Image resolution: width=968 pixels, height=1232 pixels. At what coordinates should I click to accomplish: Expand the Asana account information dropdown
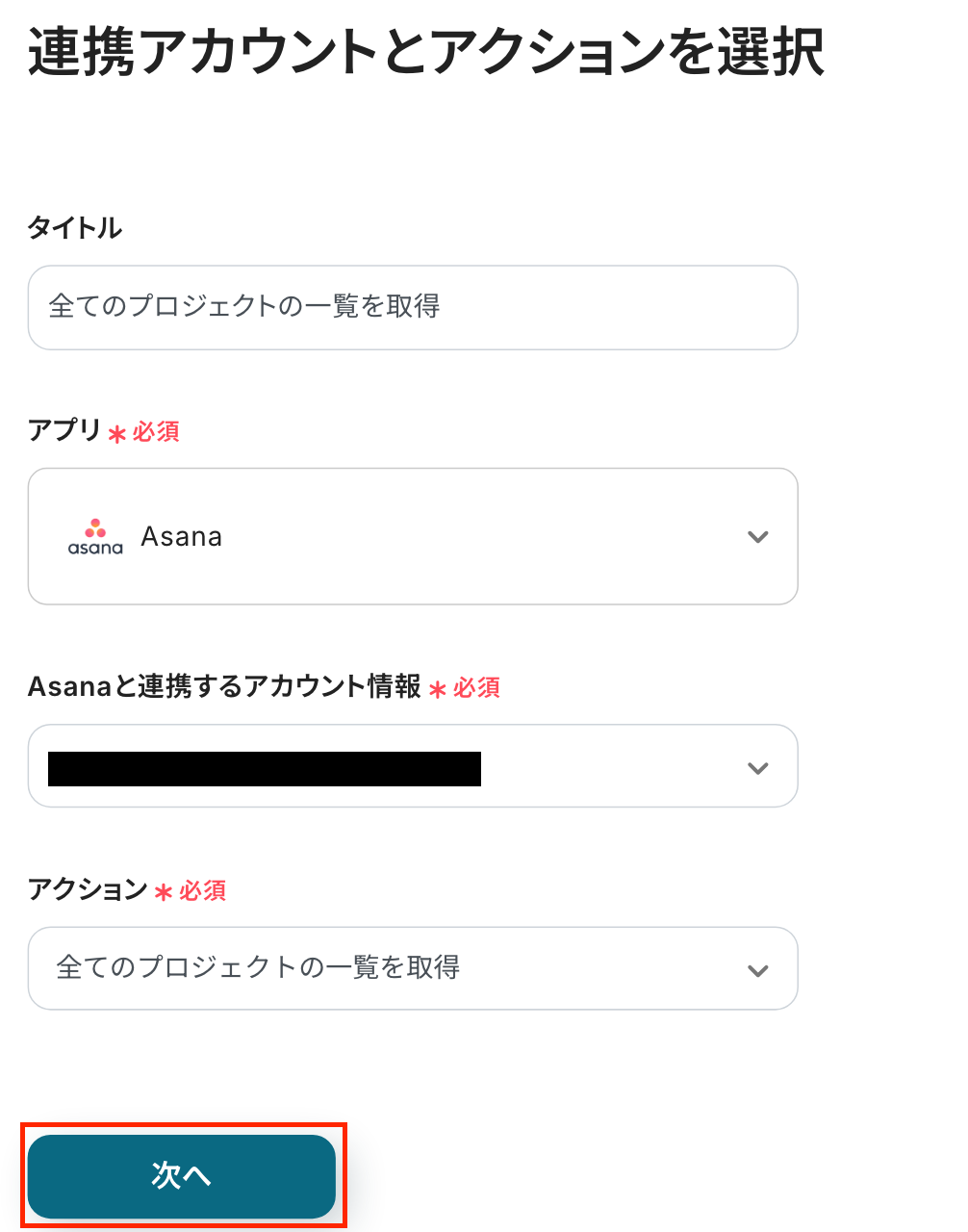(412, 766)
